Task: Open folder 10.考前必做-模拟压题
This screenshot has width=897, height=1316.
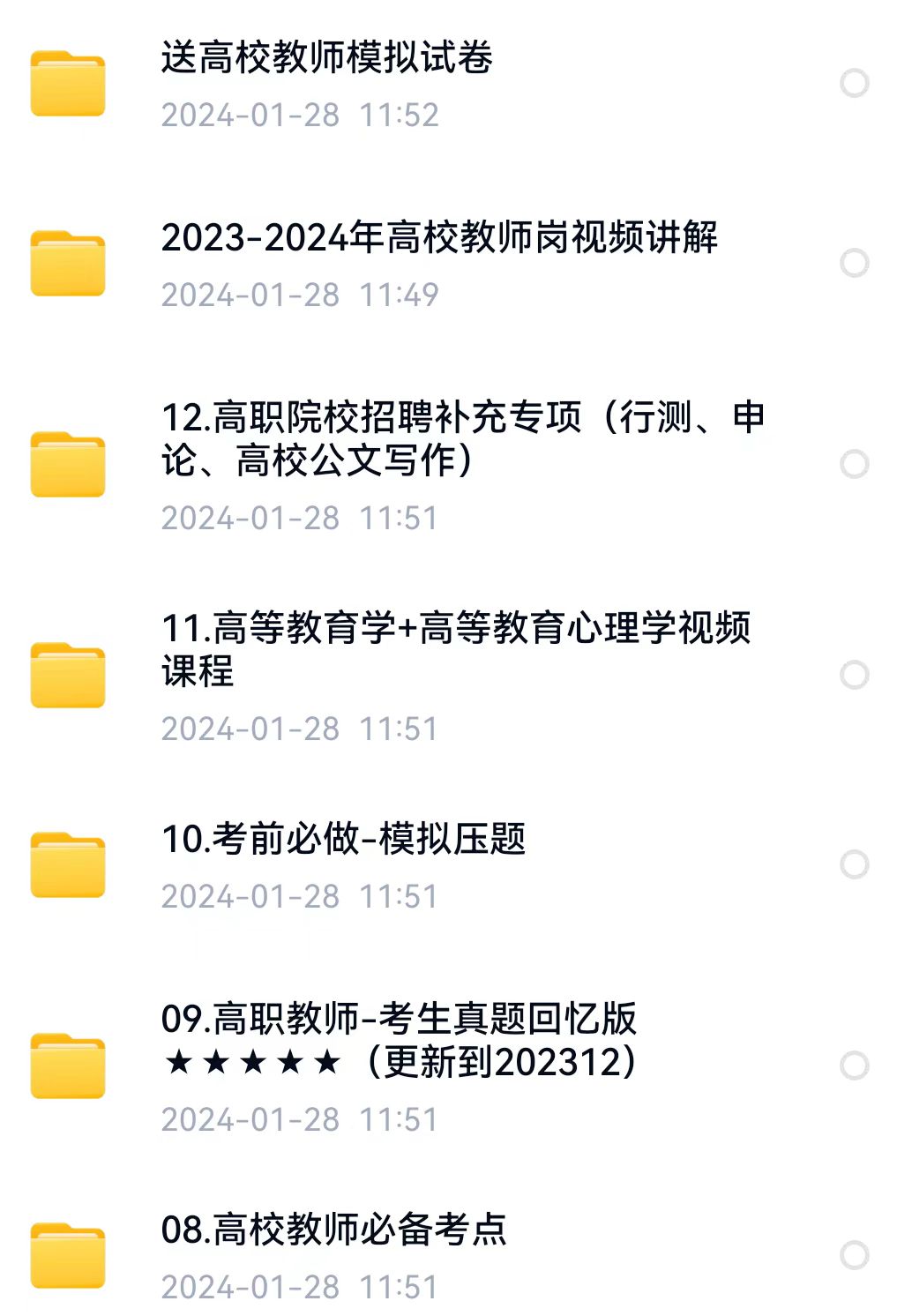Action: [x=343, y=840]
